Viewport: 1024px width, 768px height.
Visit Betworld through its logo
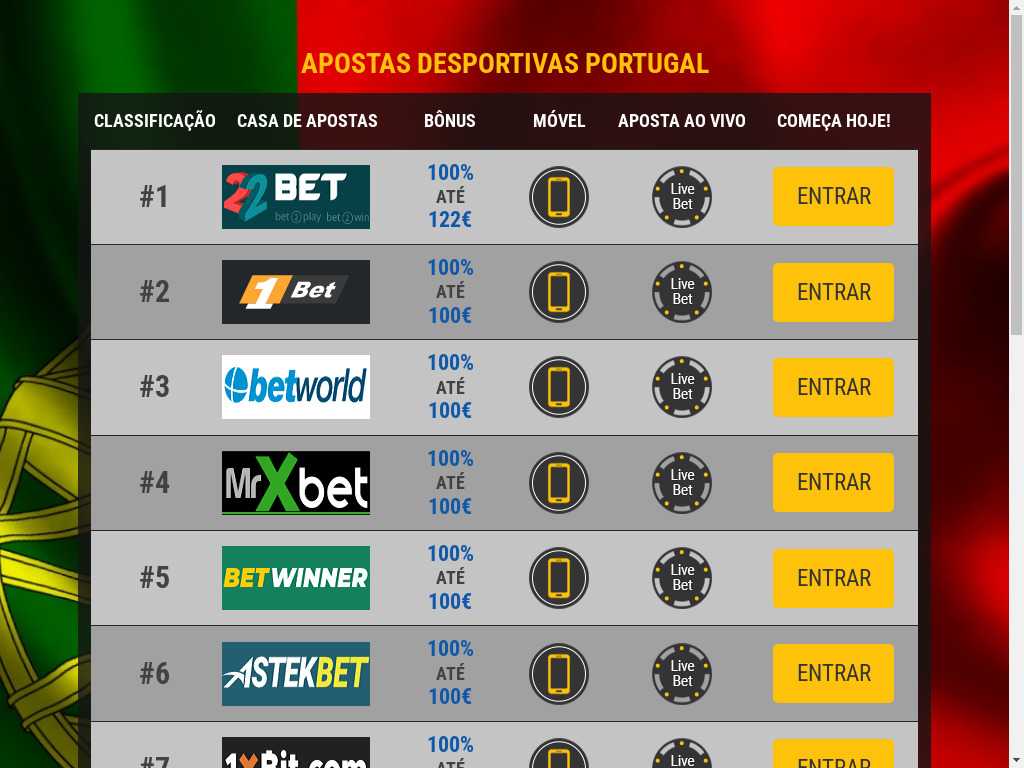coord(296,387)
